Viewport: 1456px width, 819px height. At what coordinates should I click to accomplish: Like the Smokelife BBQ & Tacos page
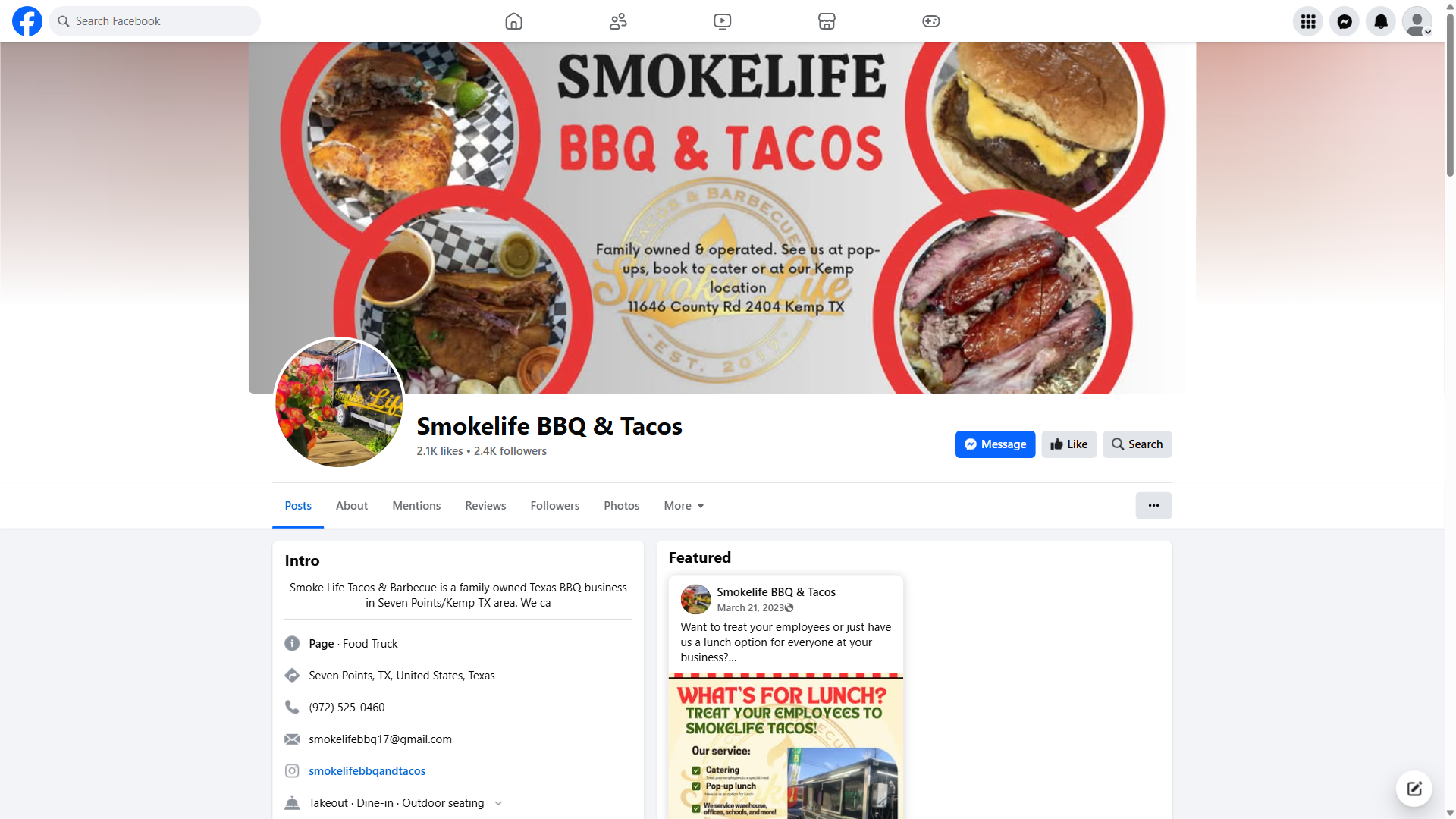(1068, 444)
